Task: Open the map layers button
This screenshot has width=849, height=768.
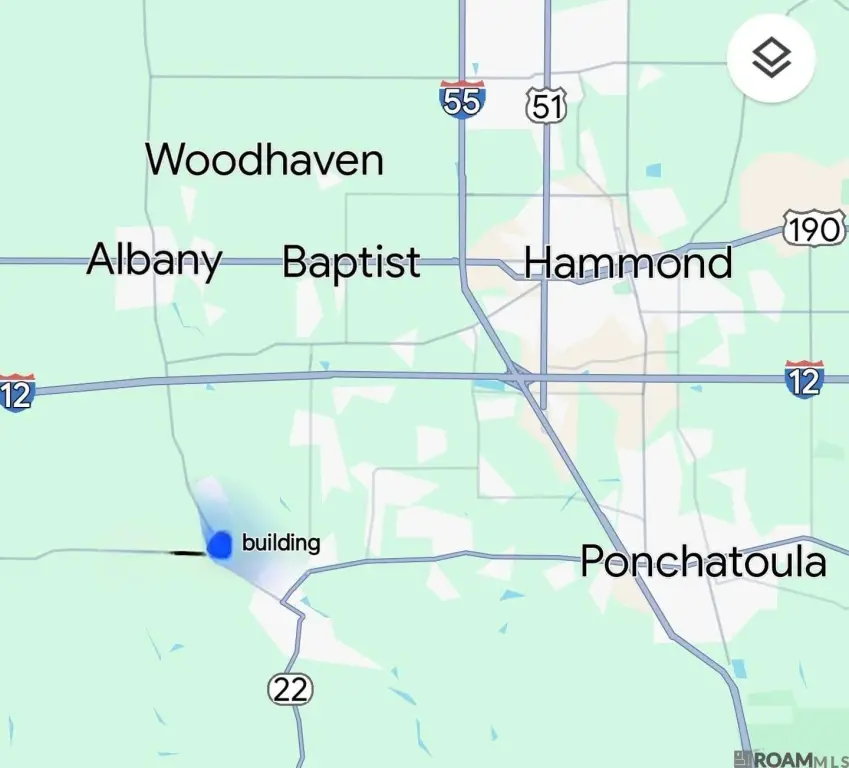Action: pos(771,60)
